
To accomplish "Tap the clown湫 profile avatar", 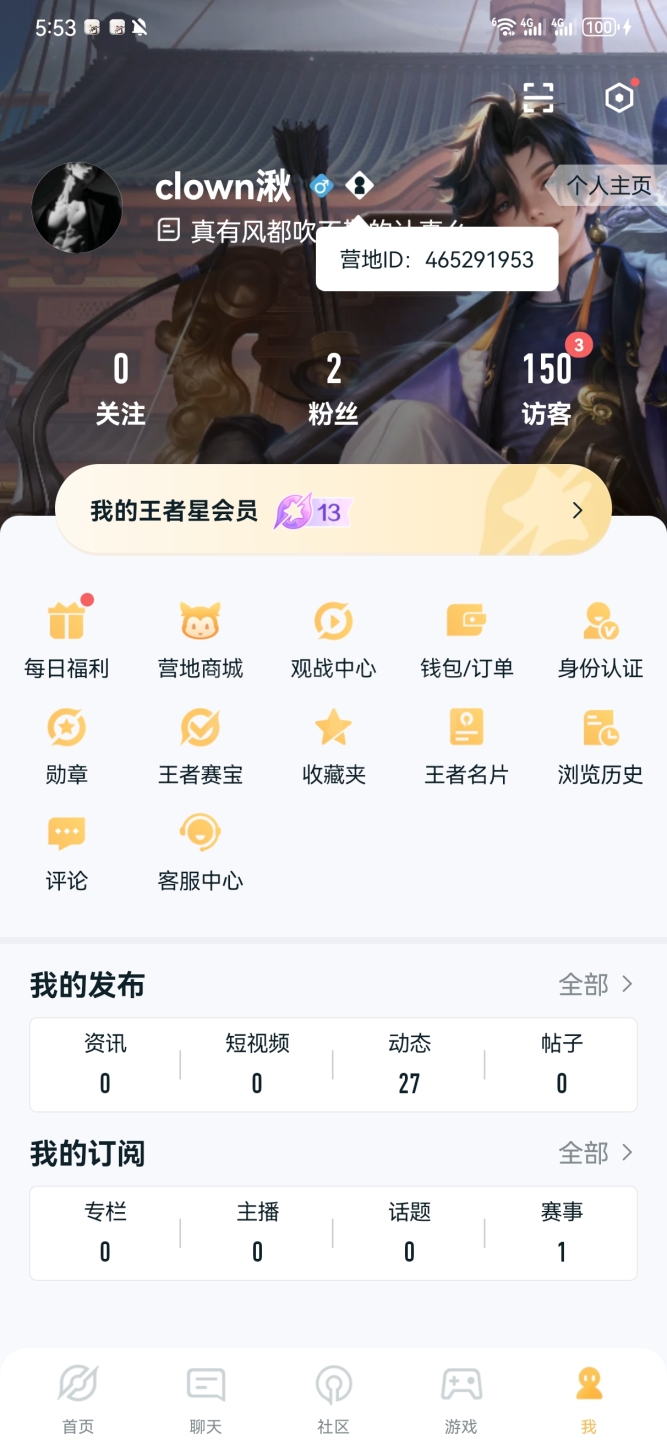I will point(77,208).
